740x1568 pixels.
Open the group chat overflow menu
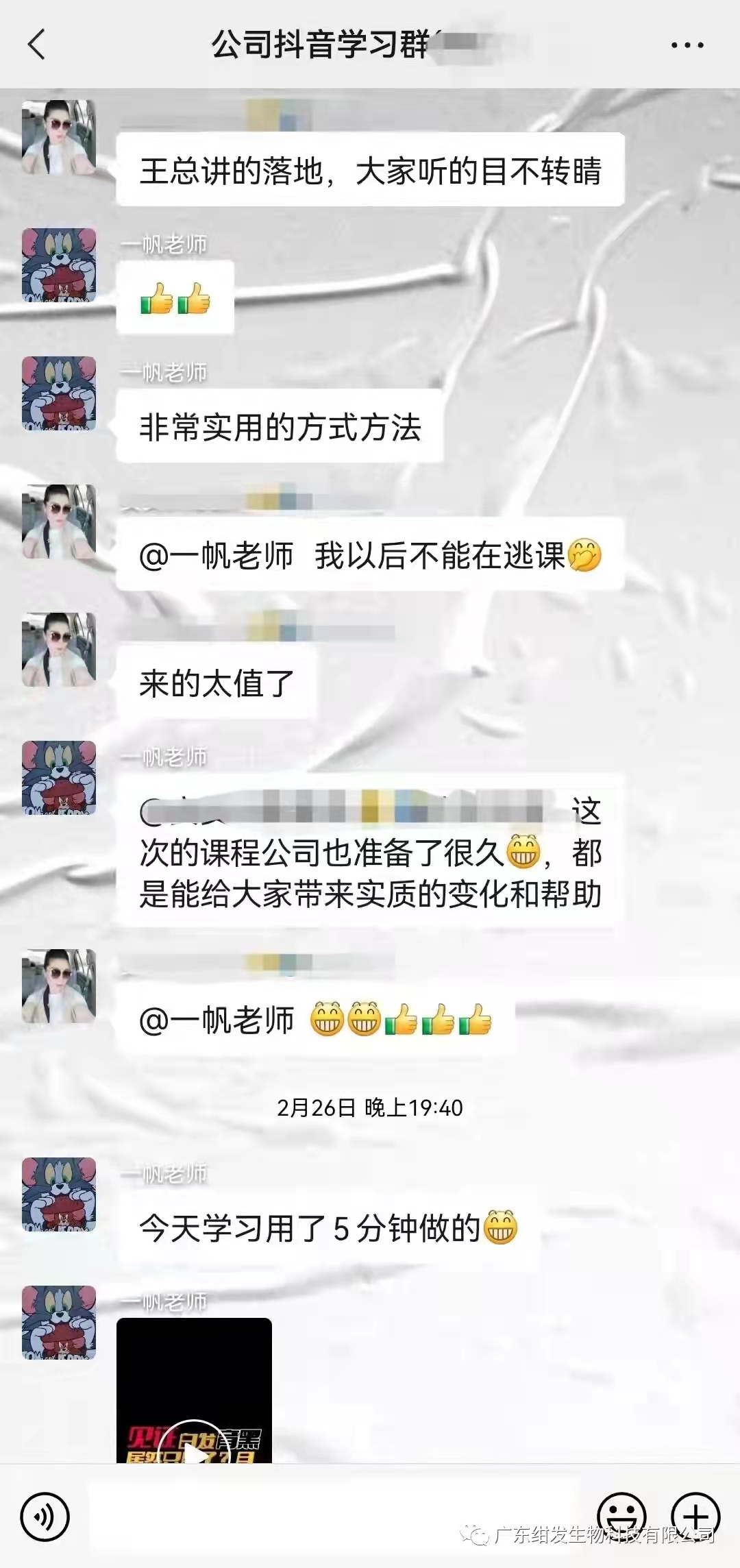(687, 45)
